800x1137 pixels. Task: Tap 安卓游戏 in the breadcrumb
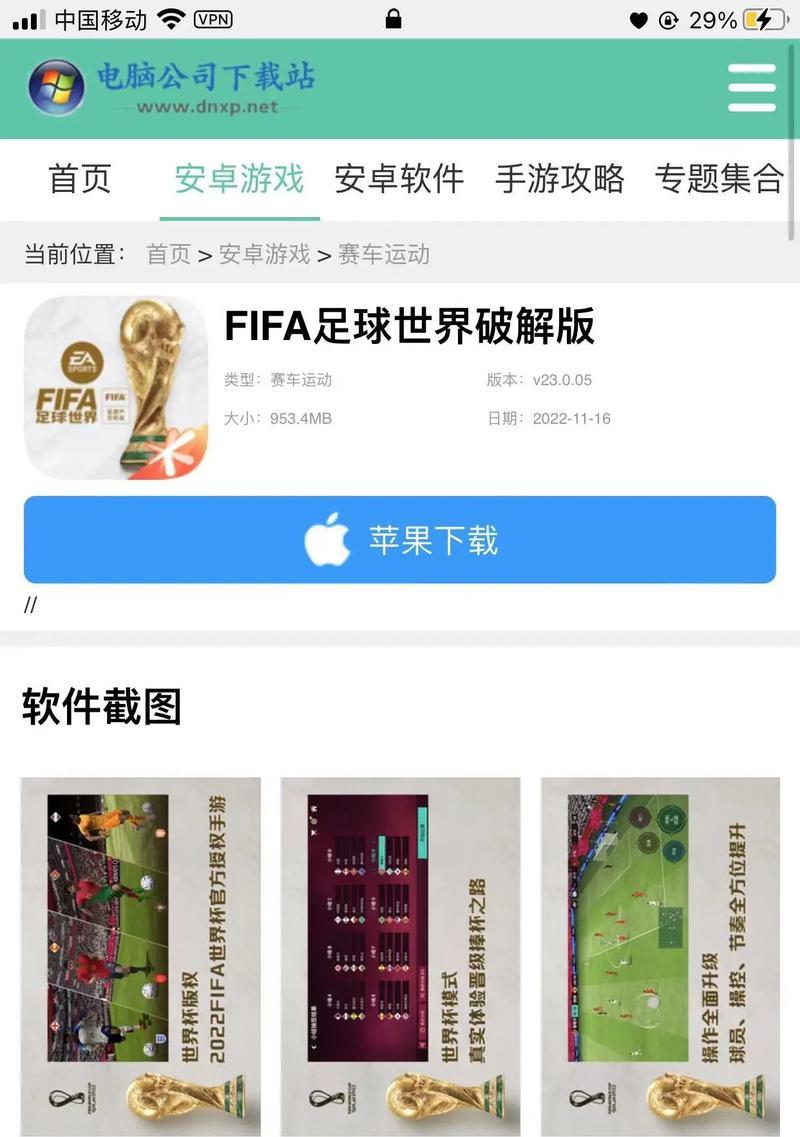coord(264,254)
